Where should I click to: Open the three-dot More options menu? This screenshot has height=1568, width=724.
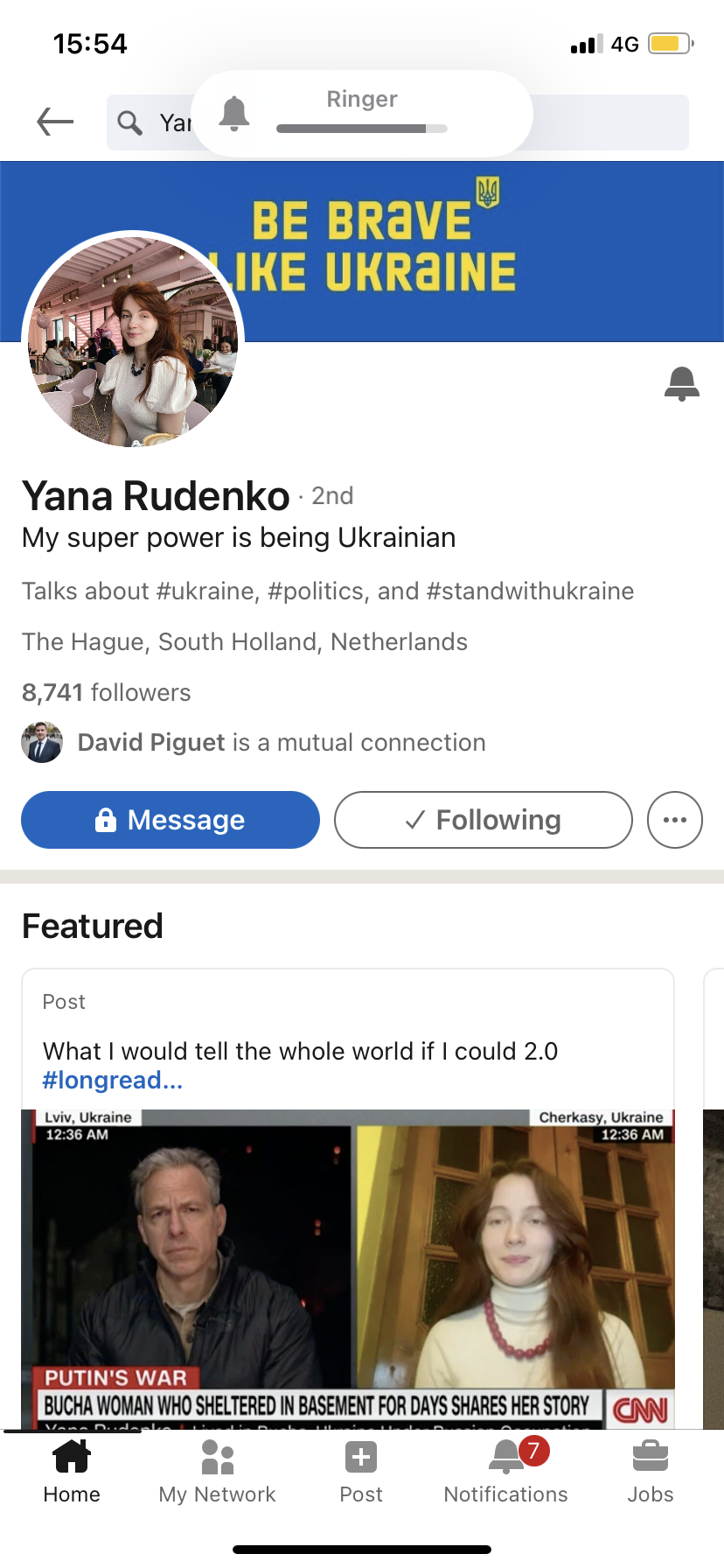point(674,820)
